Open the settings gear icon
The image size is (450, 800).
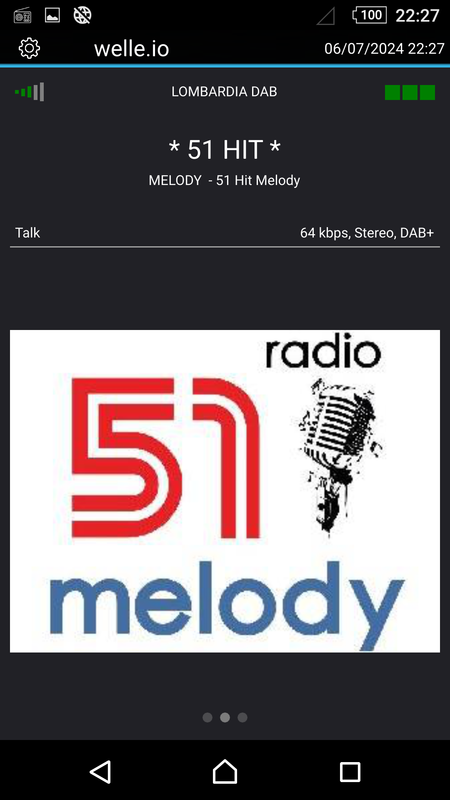pyautogui.click(x=29, y=48)
